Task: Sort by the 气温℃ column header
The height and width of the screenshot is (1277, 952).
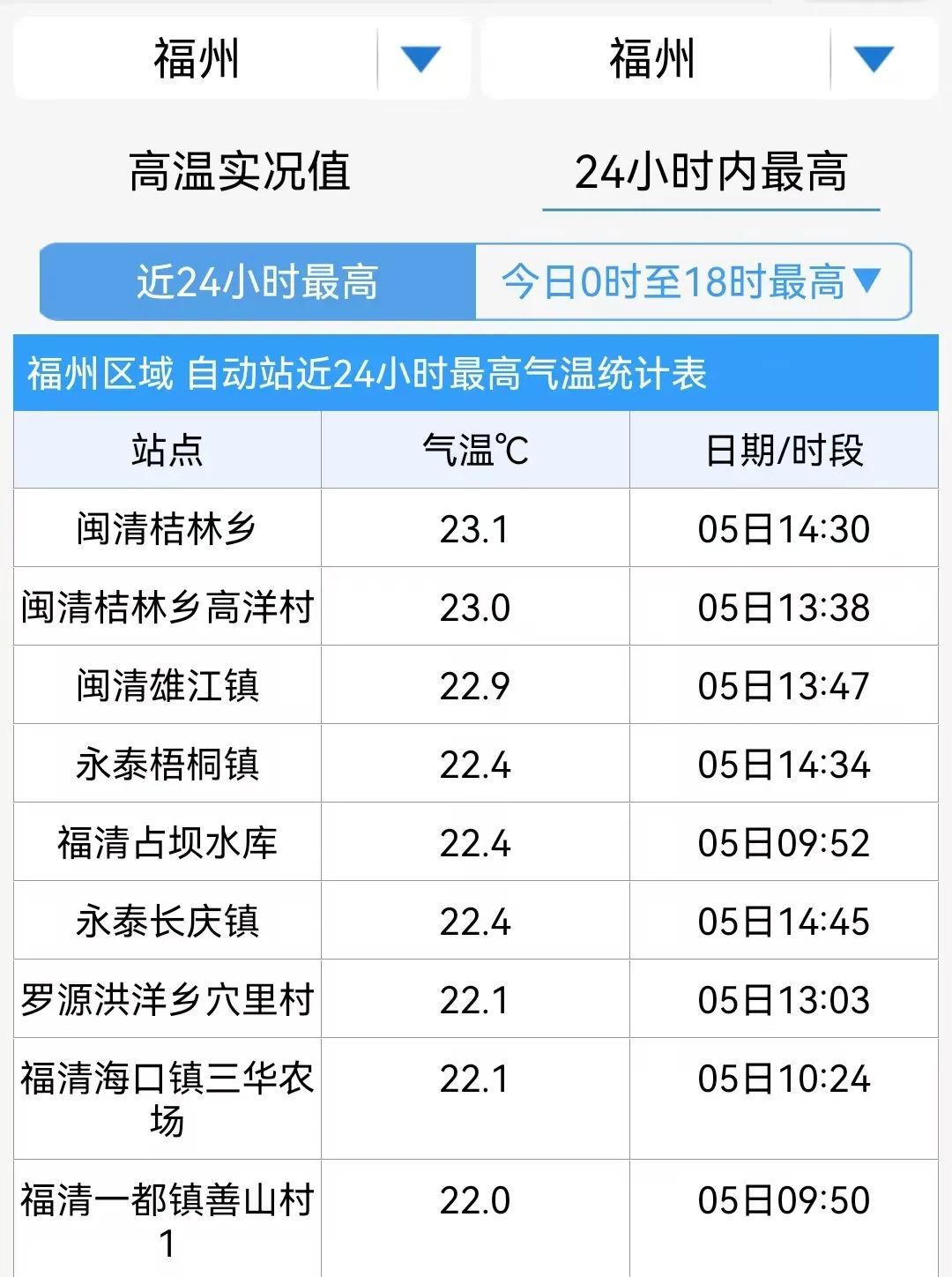Action: 476,448
